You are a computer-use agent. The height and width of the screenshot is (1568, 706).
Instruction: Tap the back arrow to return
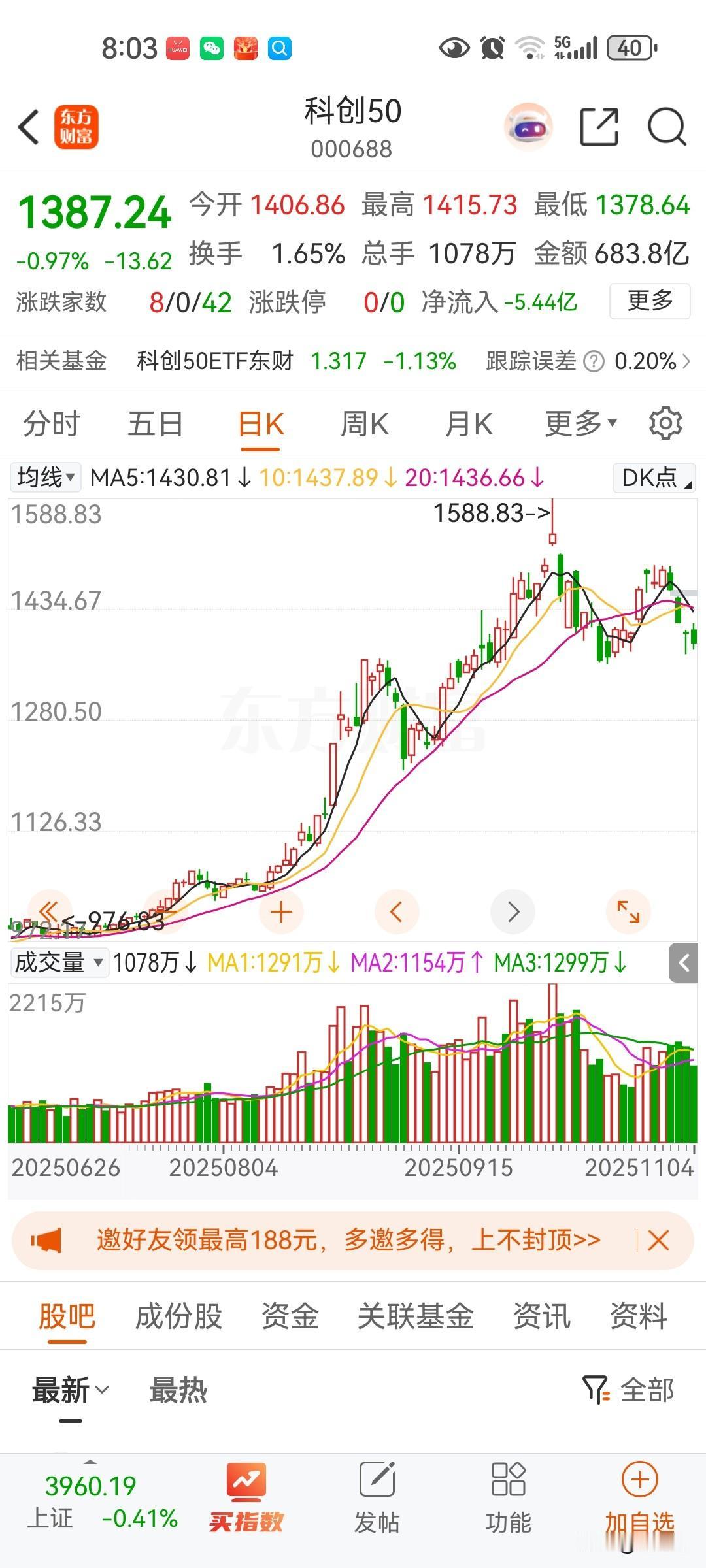29,127
